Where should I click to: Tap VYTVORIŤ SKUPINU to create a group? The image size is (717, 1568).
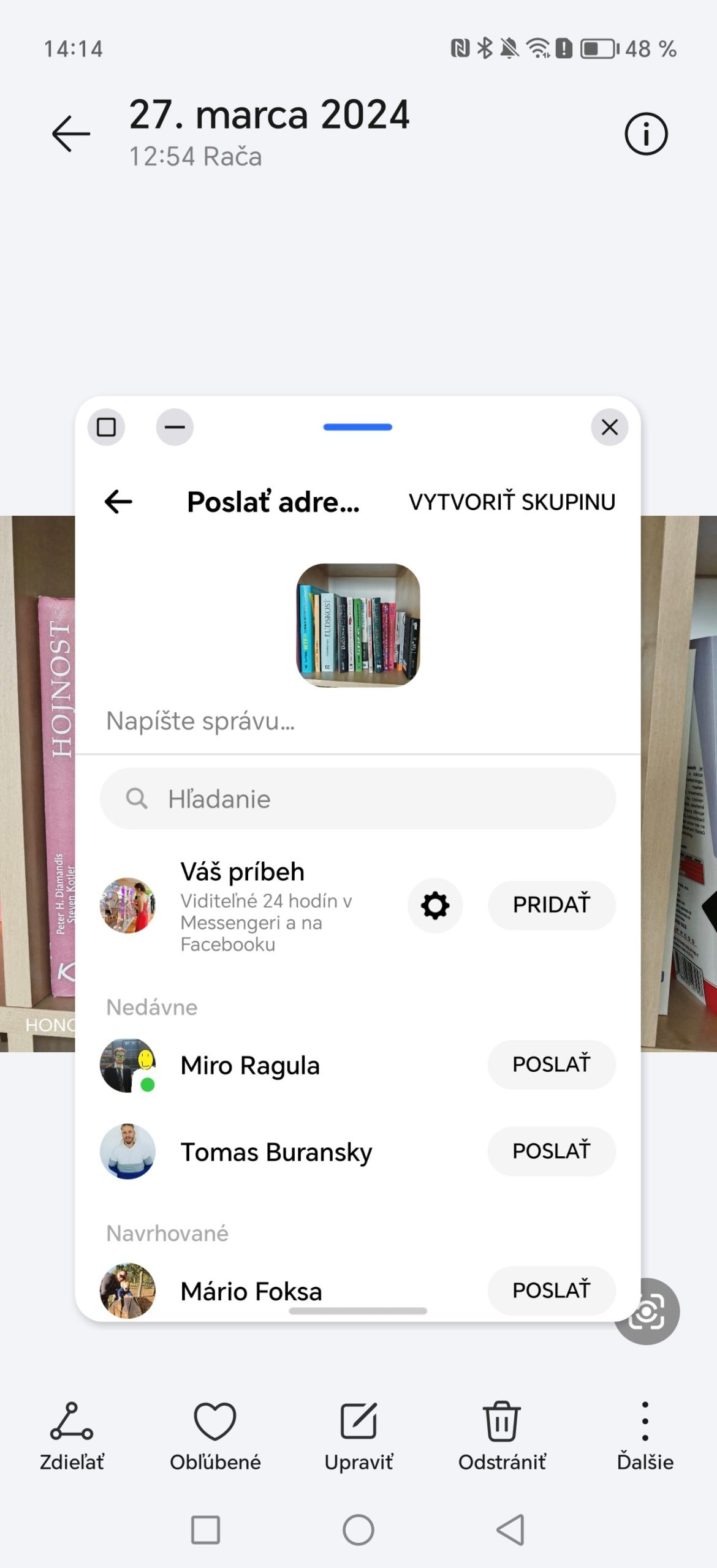coord(512,502)
